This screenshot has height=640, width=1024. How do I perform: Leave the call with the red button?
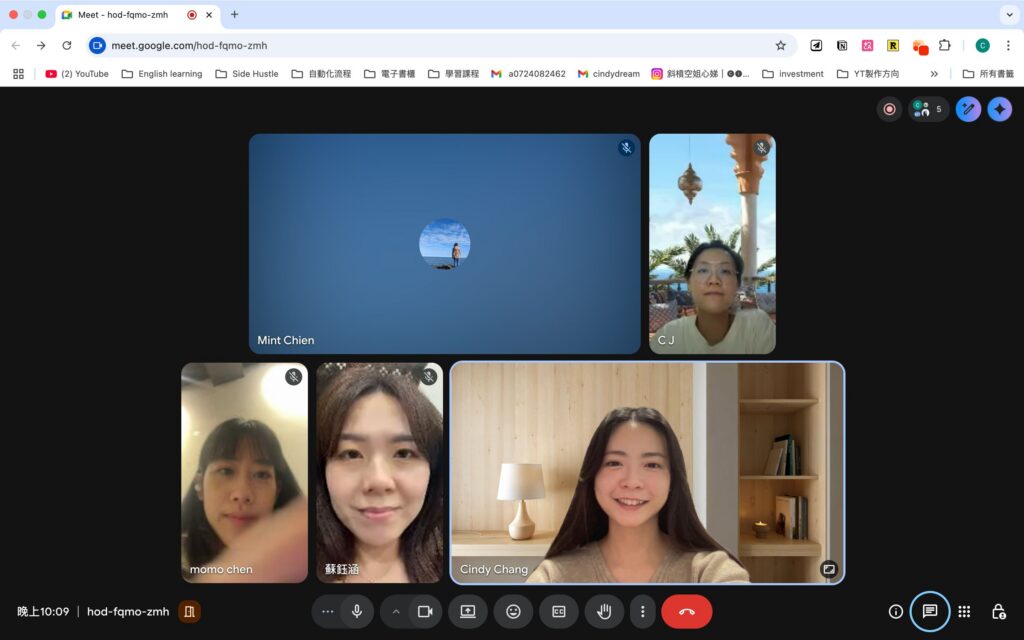(686, 611)
